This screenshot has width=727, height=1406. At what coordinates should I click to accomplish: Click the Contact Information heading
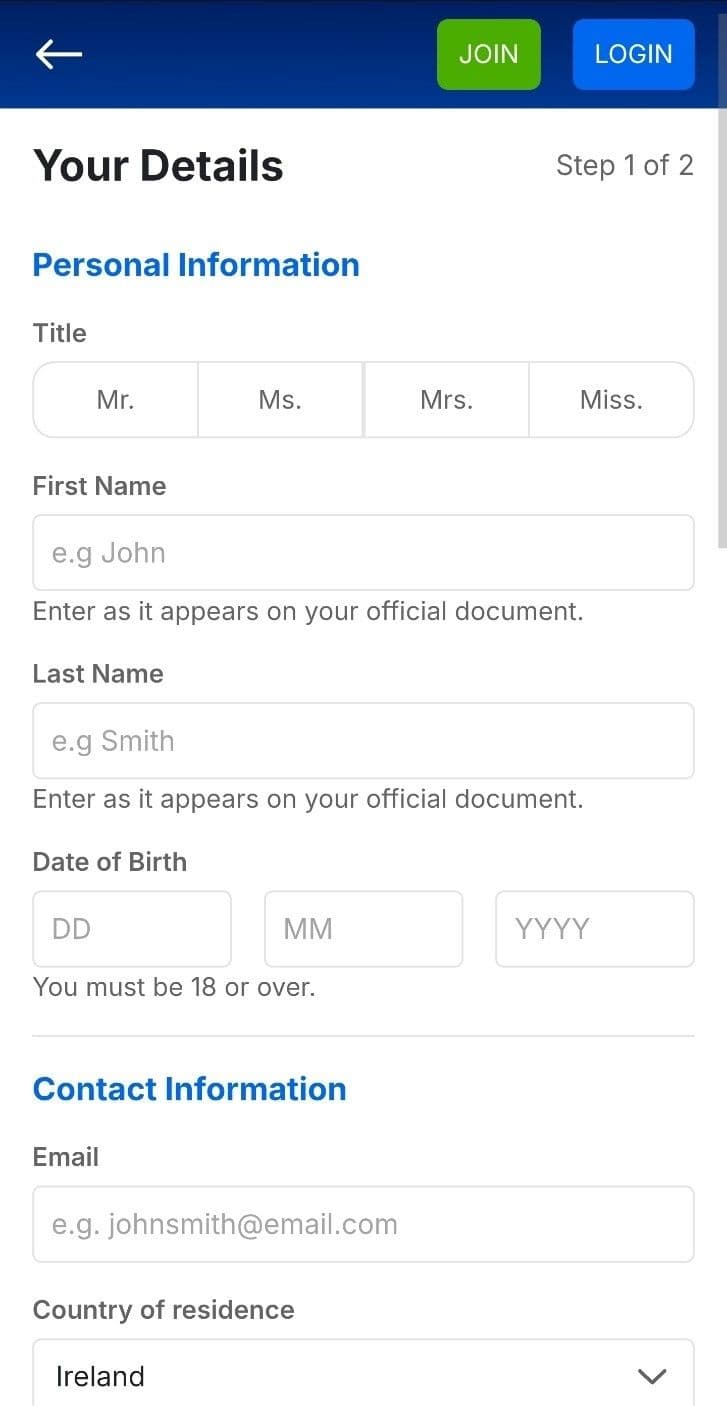point(189,1088)
